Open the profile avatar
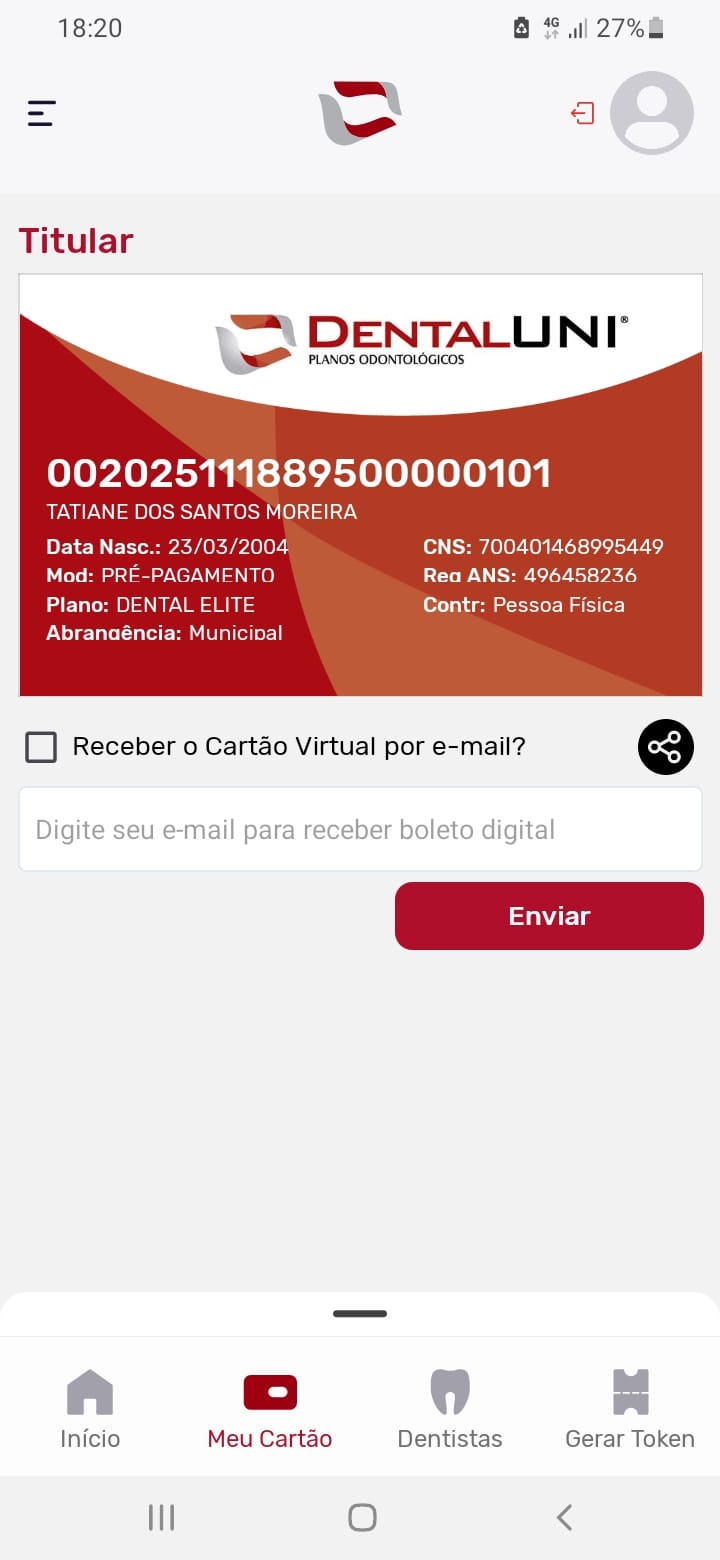The image size is (720, 1560). [651, 113]
